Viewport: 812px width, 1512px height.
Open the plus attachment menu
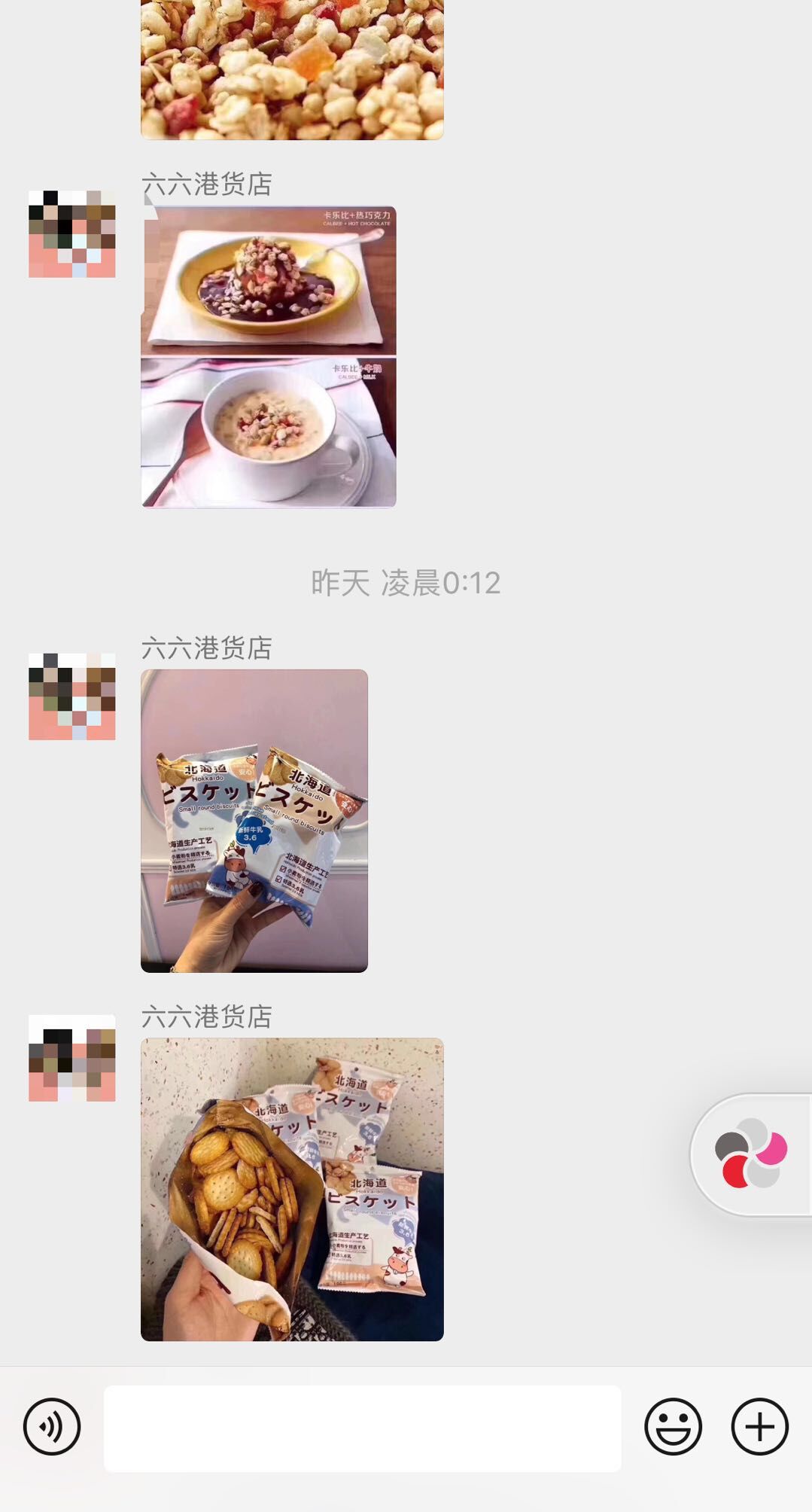(759, 1426)
